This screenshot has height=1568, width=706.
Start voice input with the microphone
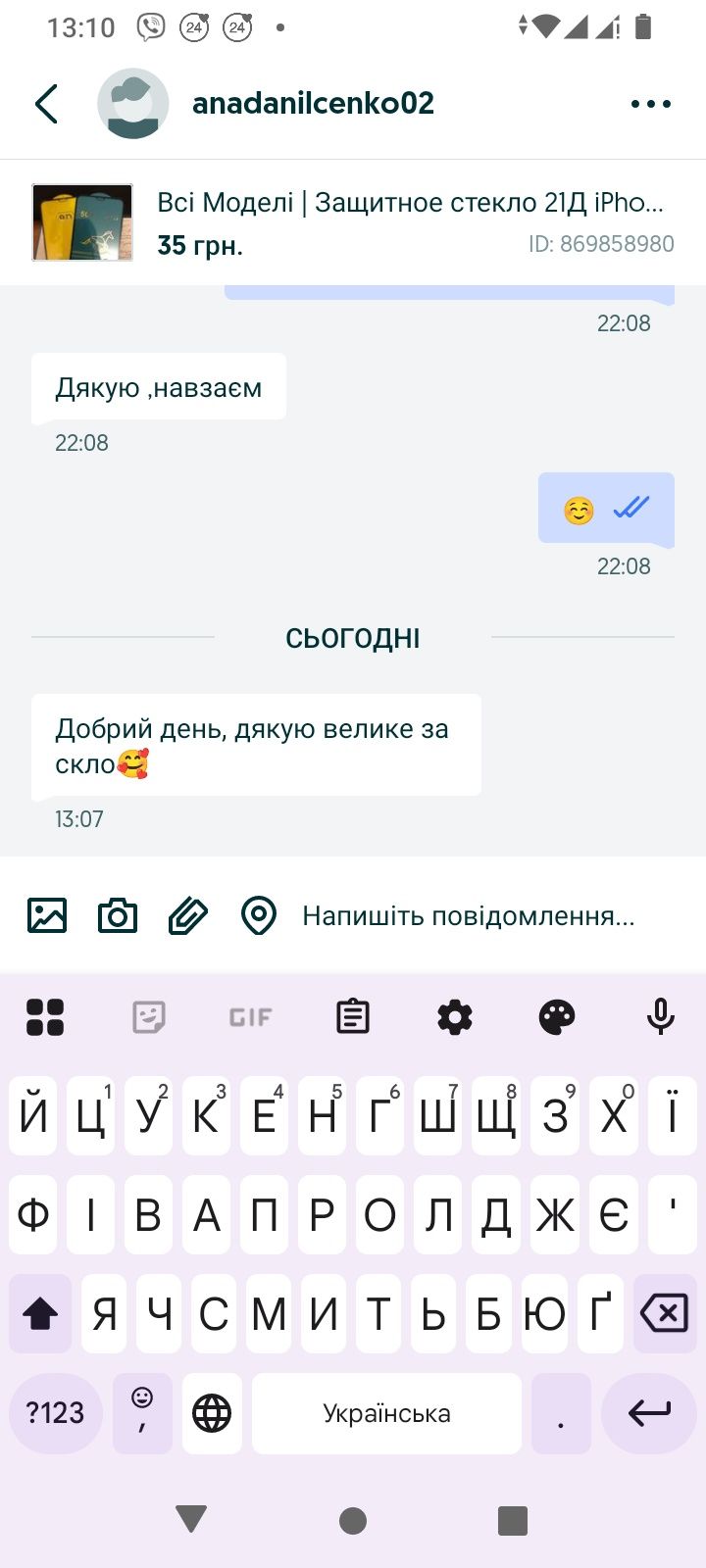pyautogui.click(x=661, y=1017)
